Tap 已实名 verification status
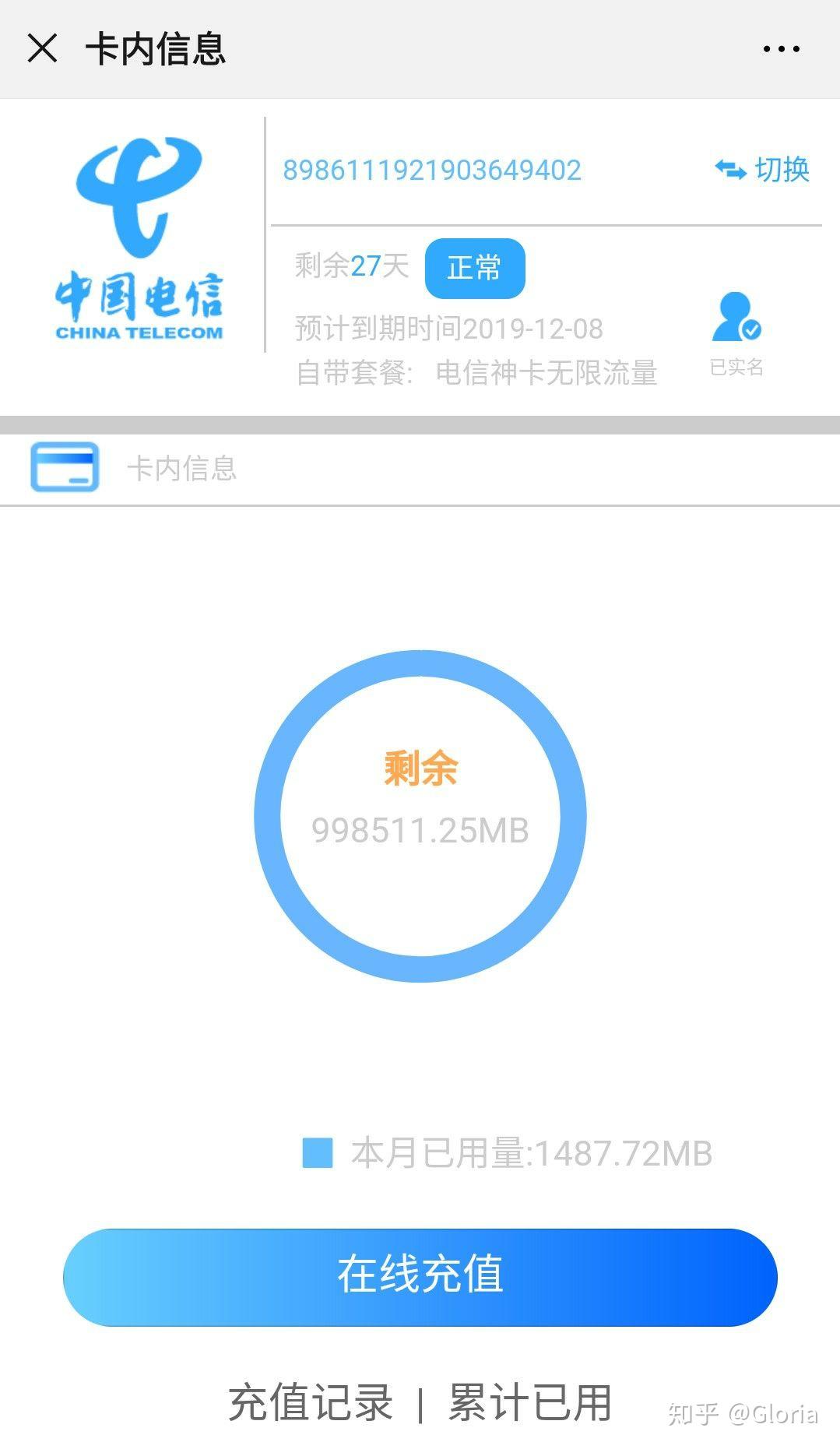840x1449 pixels. (x=735, y=368)
